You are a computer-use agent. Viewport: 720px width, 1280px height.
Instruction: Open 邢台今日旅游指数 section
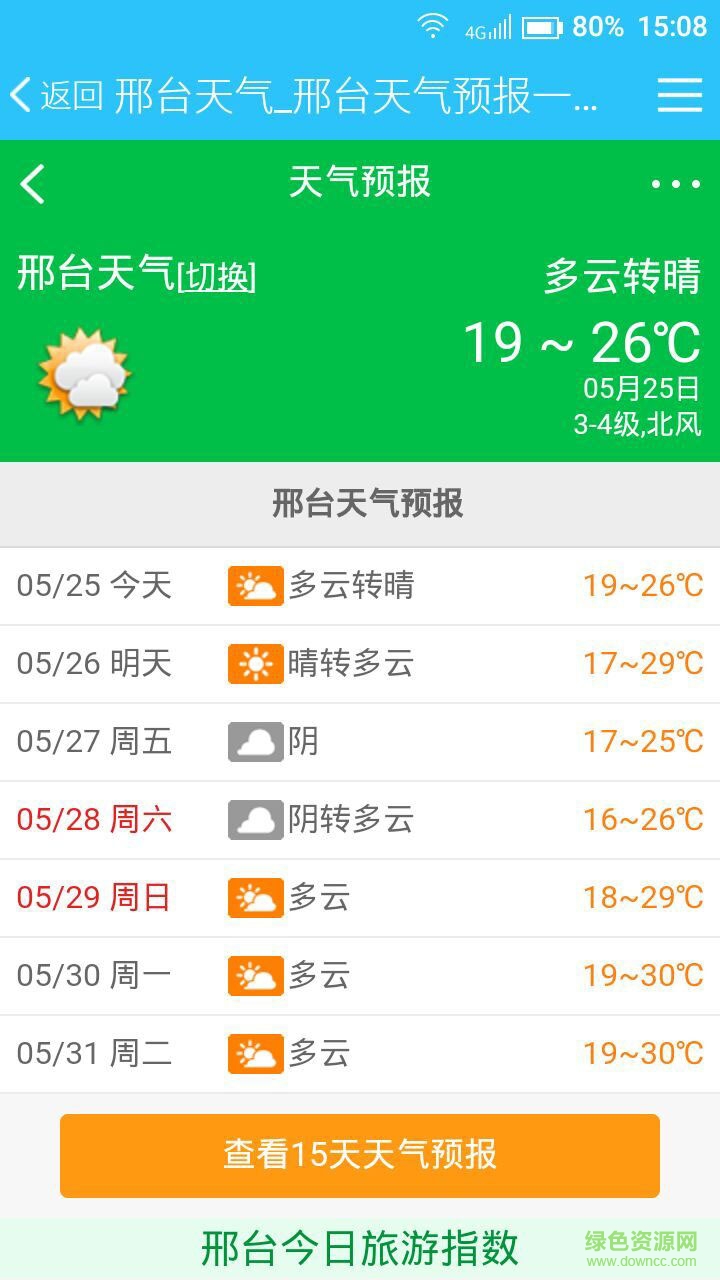[360, 1246]
